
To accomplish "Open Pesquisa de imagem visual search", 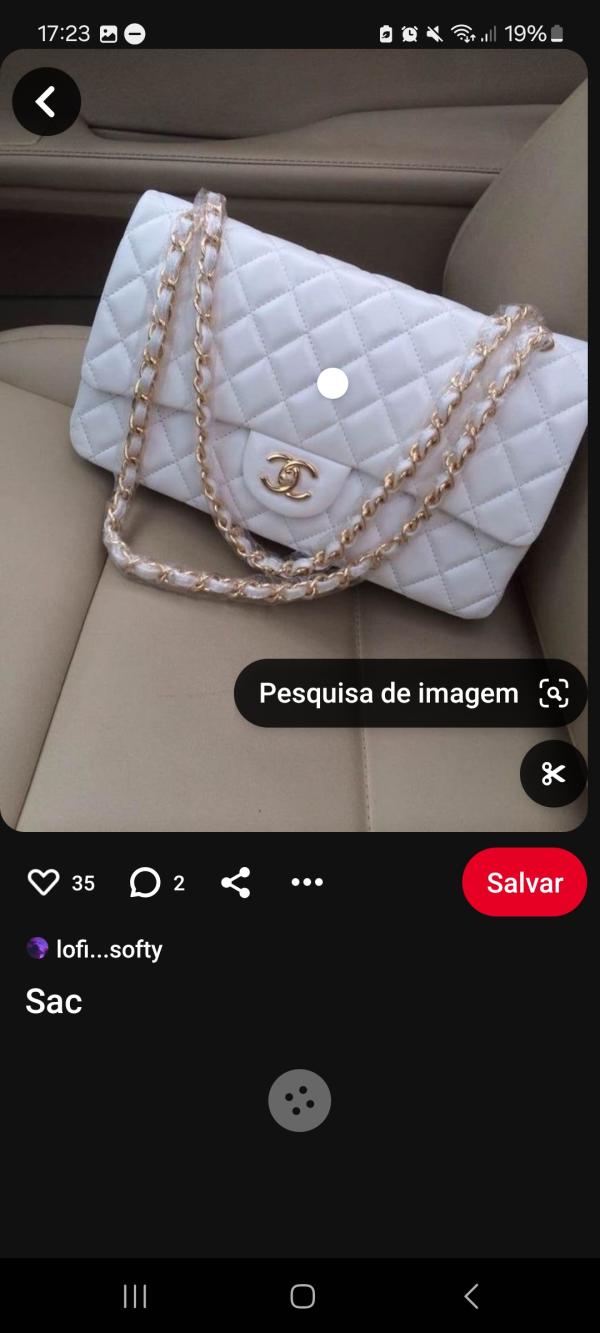I will coord(411,693).
